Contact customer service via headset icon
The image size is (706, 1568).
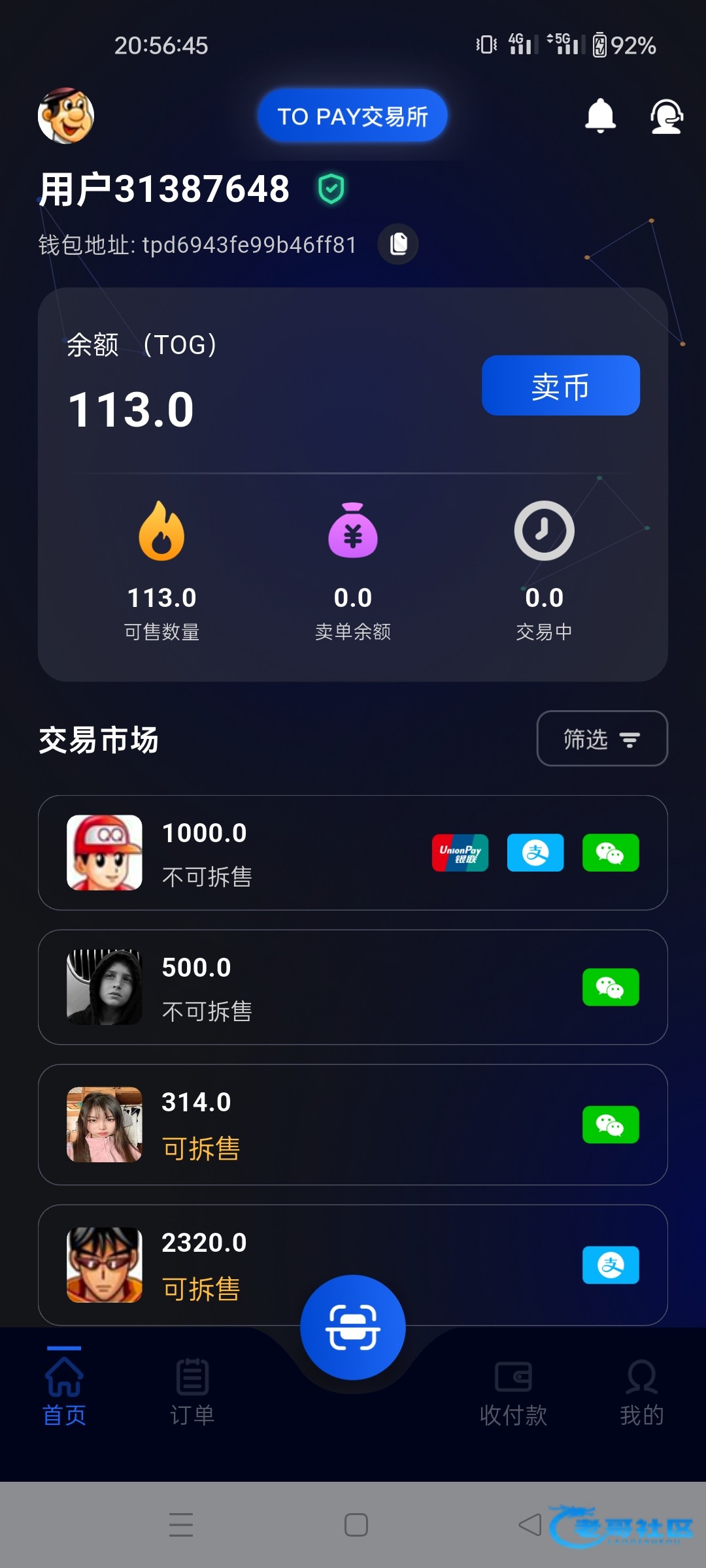pyautogui.click(x=666, y=117)
